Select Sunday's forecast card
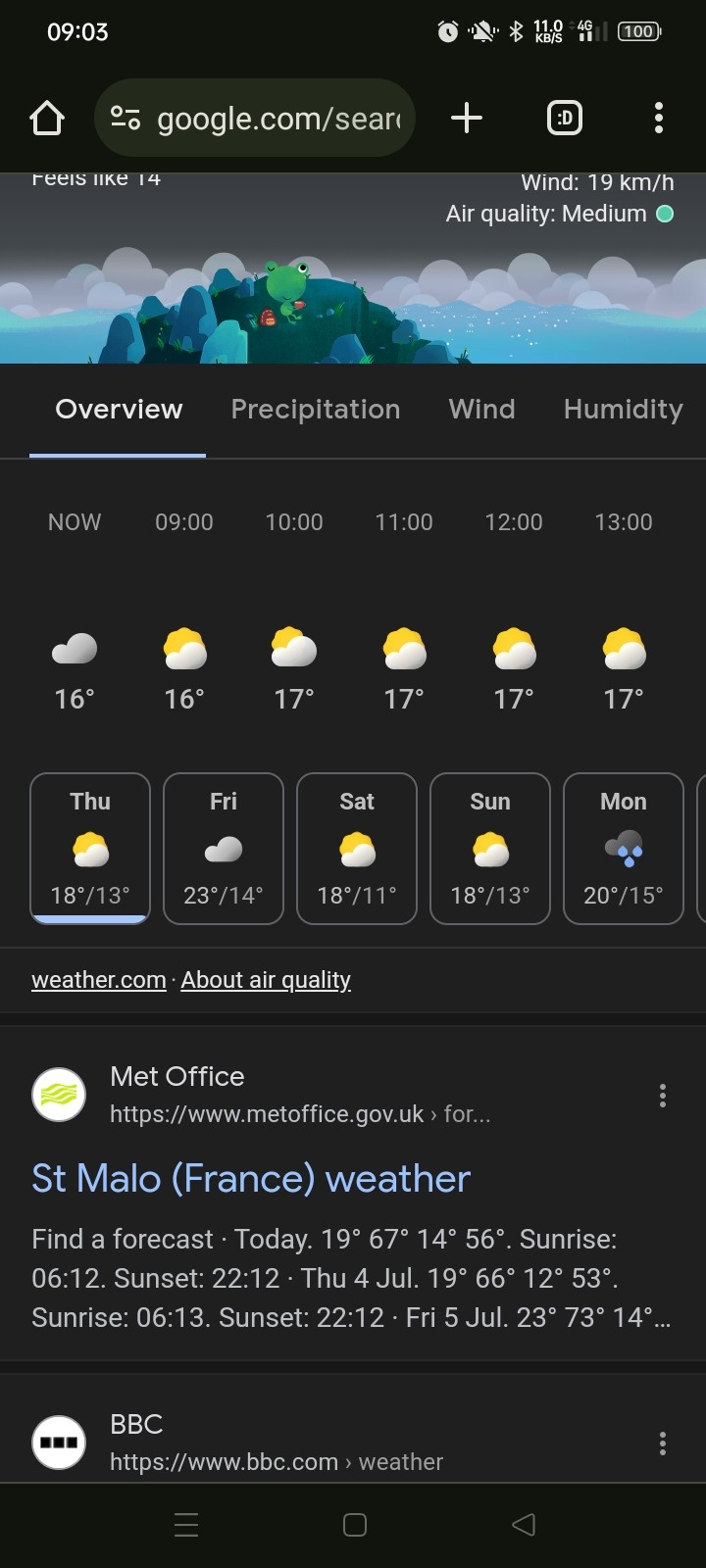 point(490,849)
